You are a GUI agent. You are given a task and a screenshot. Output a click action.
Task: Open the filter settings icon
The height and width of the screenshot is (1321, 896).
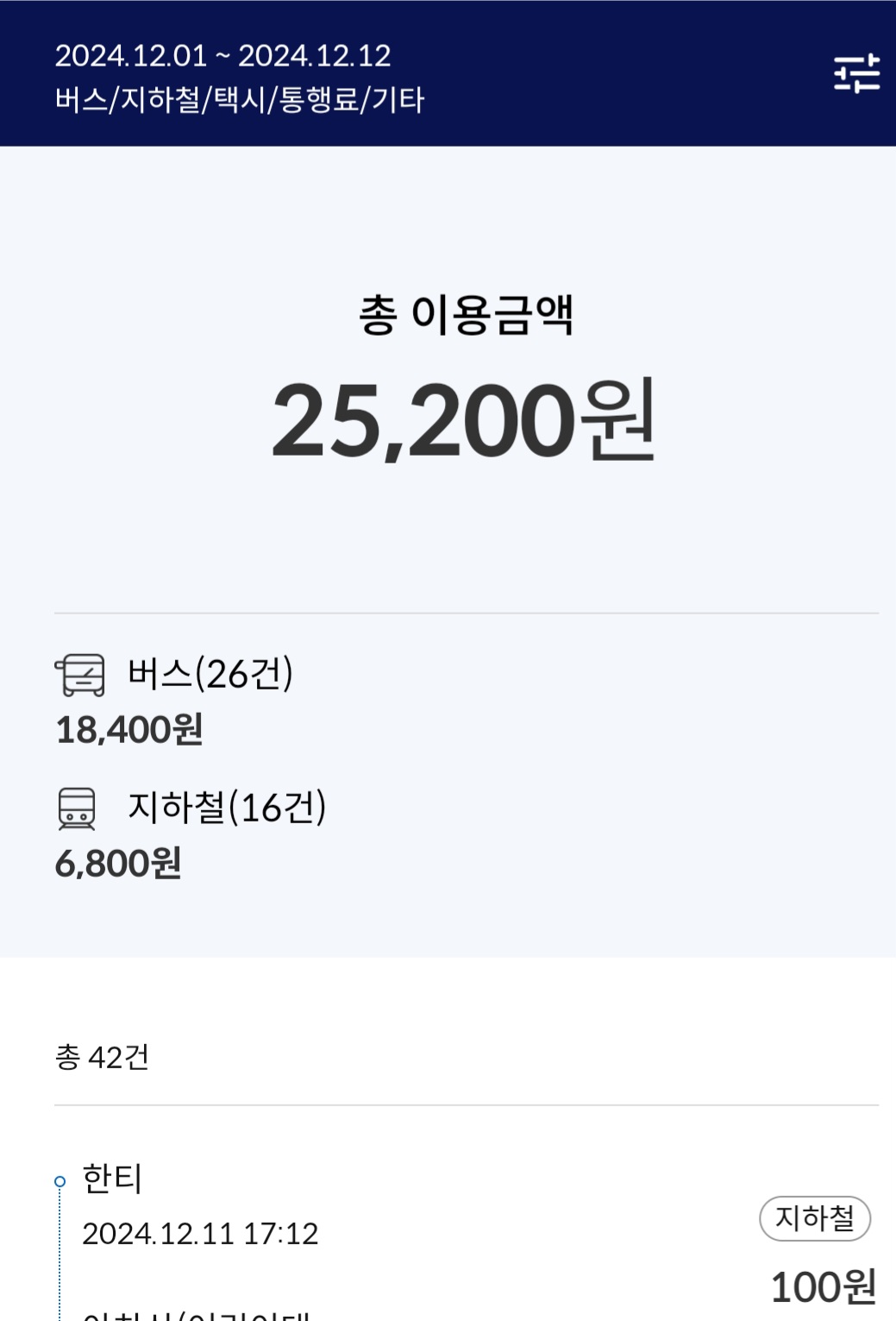(856, 73)
